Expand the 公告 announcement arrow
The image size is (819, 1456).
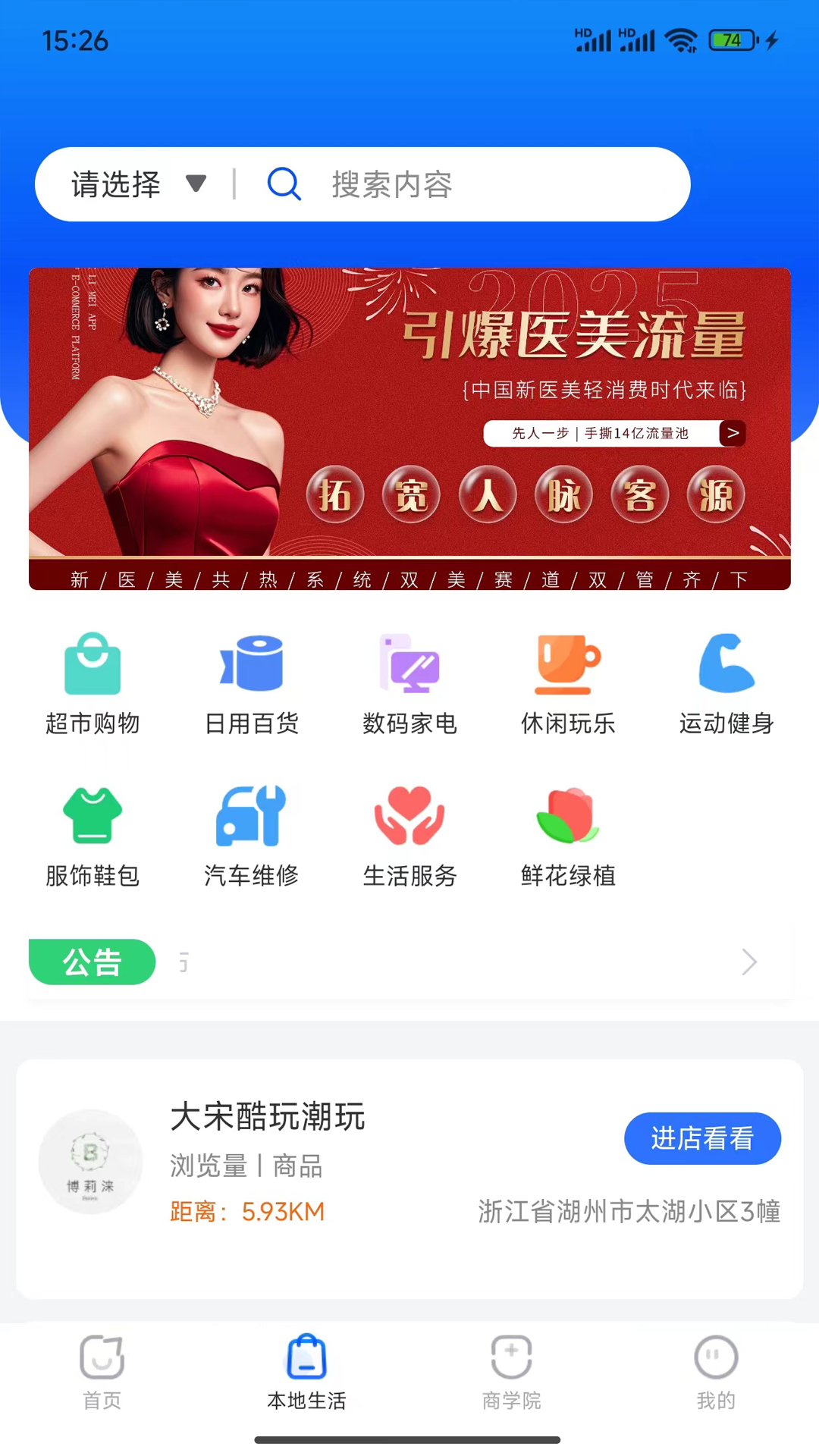[748, 962]
